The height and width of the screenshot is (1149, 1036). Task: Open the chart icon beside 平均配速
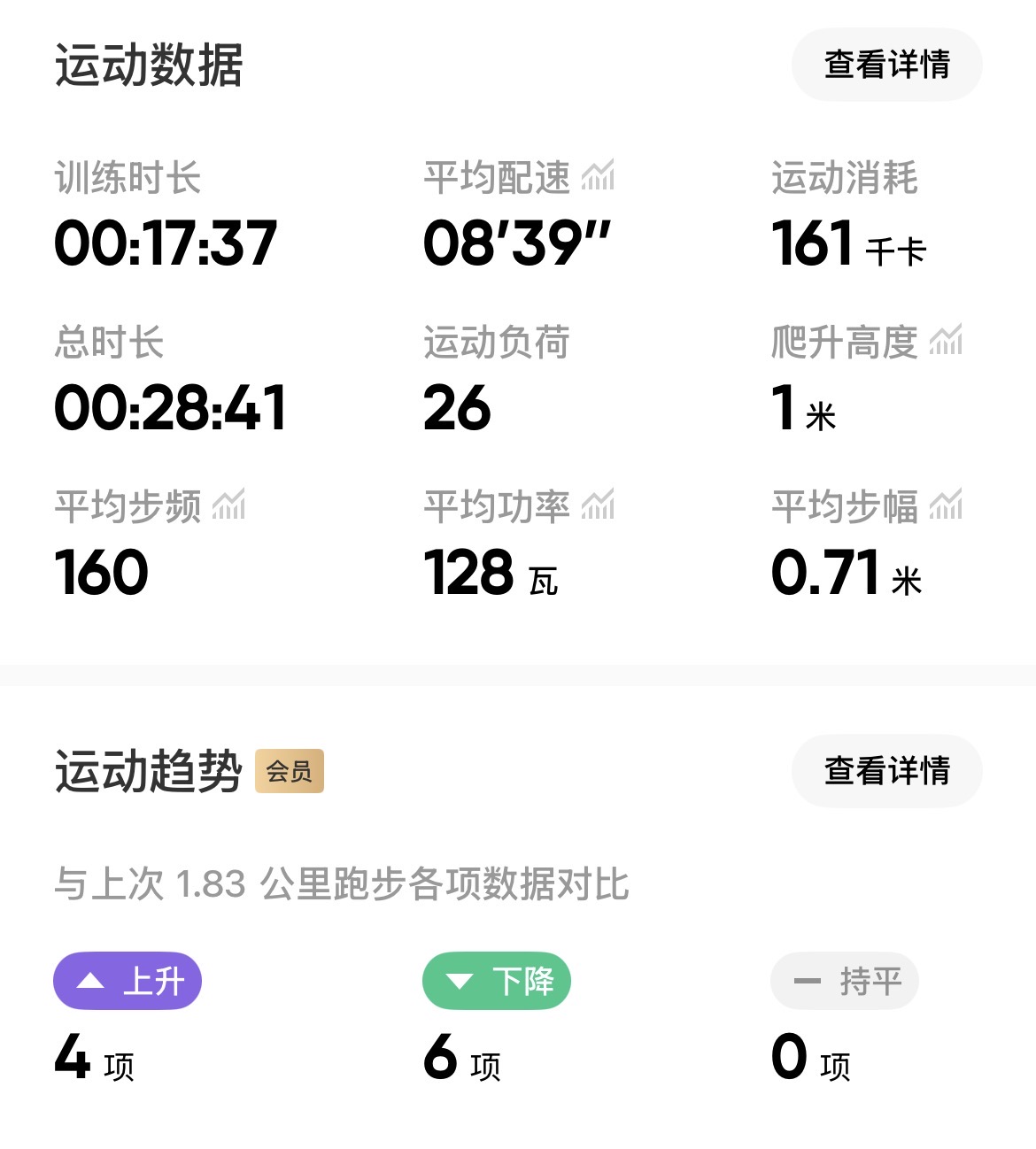click(598, 176)
